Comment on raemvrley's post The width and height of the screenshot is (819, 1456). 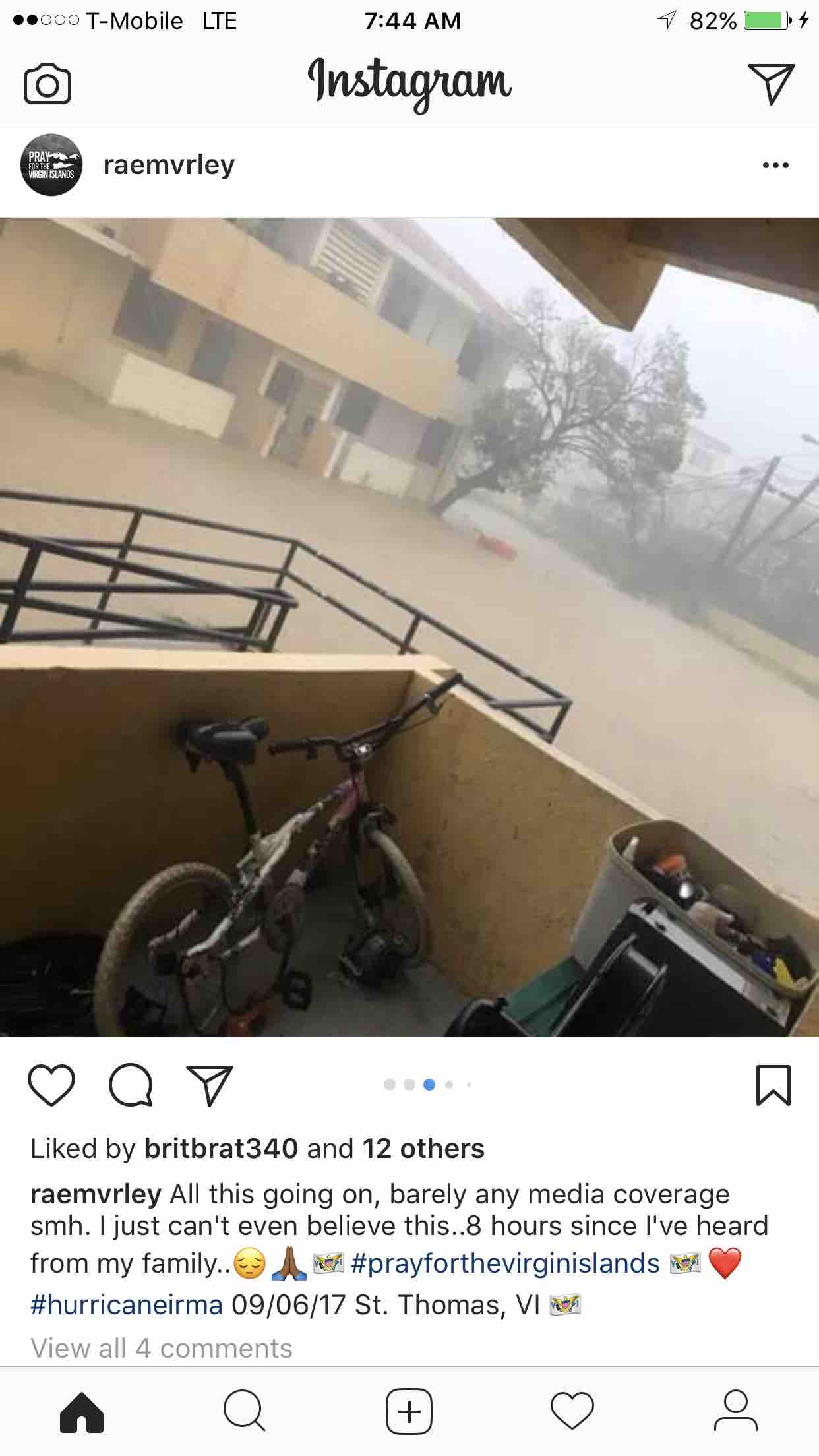click(x=131, y=1085)
